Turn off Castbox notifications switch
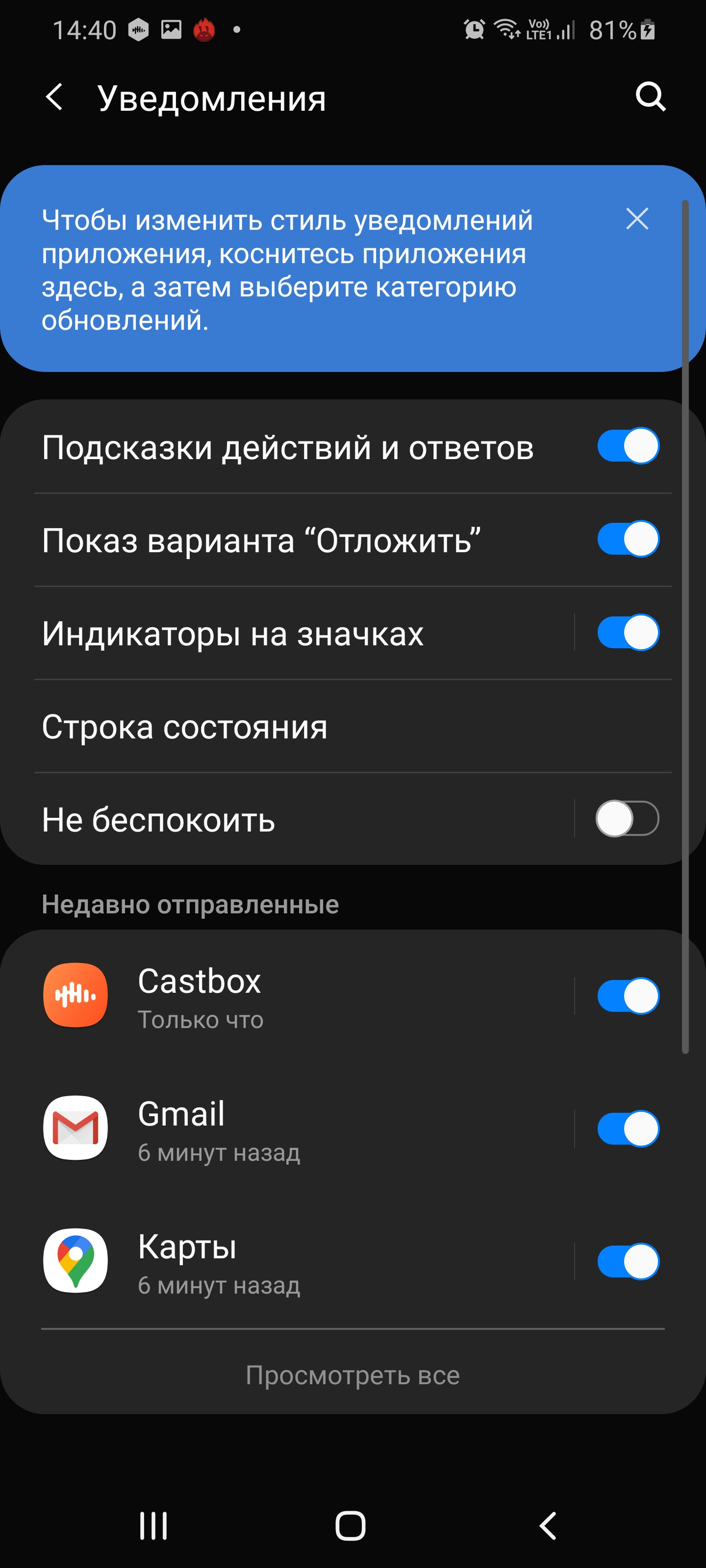706x1568 pixels. (x=628, y=997)
